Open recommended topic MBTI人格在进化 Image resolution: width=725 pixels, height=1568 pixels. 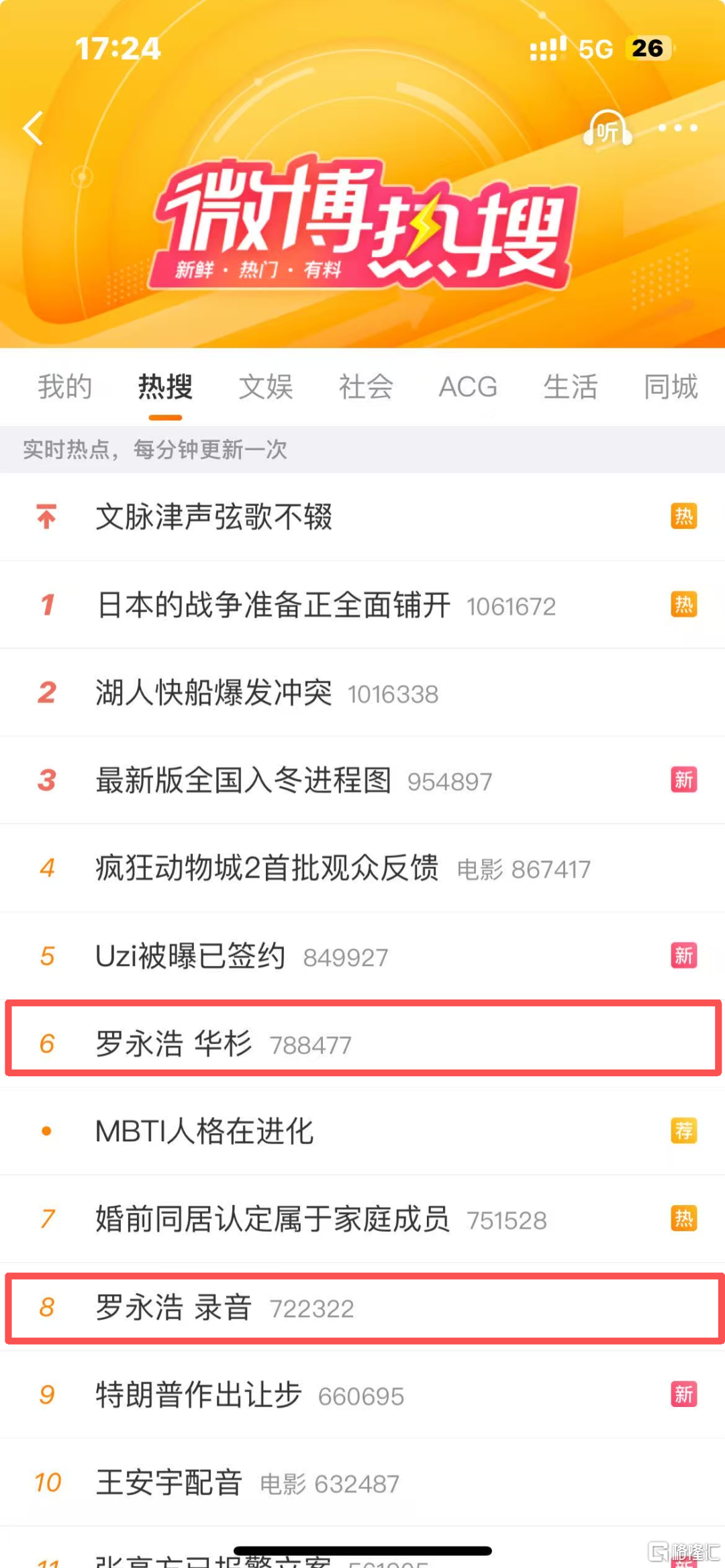(205, 1131)
